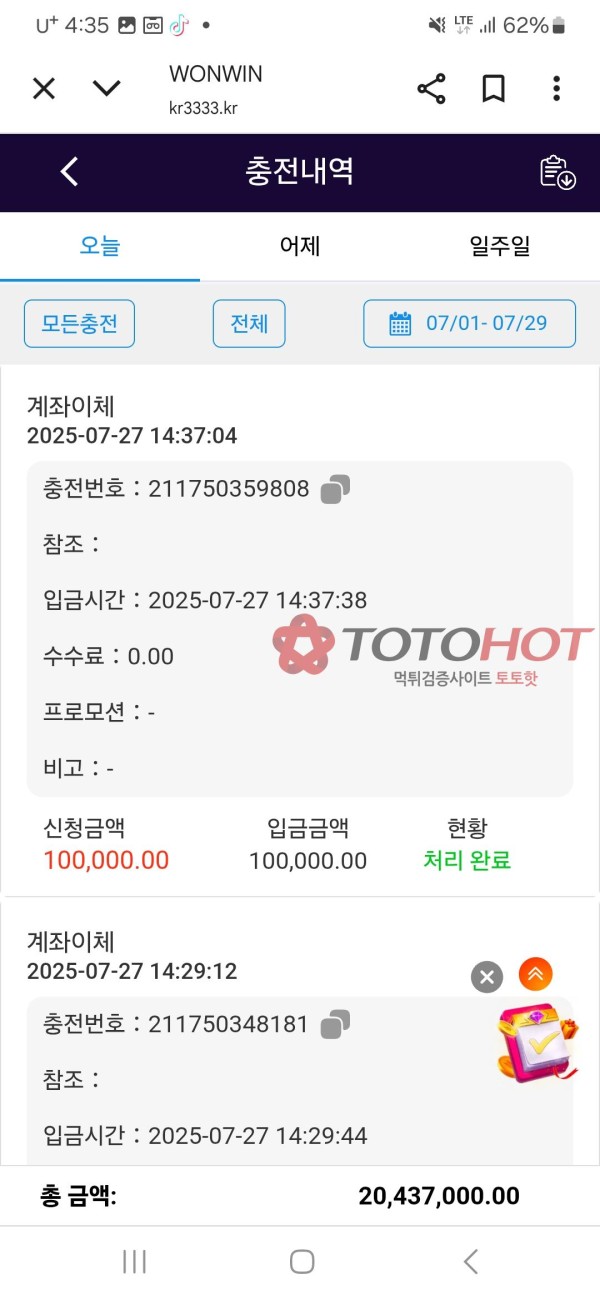Open the browser overflow menu
Image resolution: width=600 pixels, height=1300 pixels.
[x=556, y=89]
